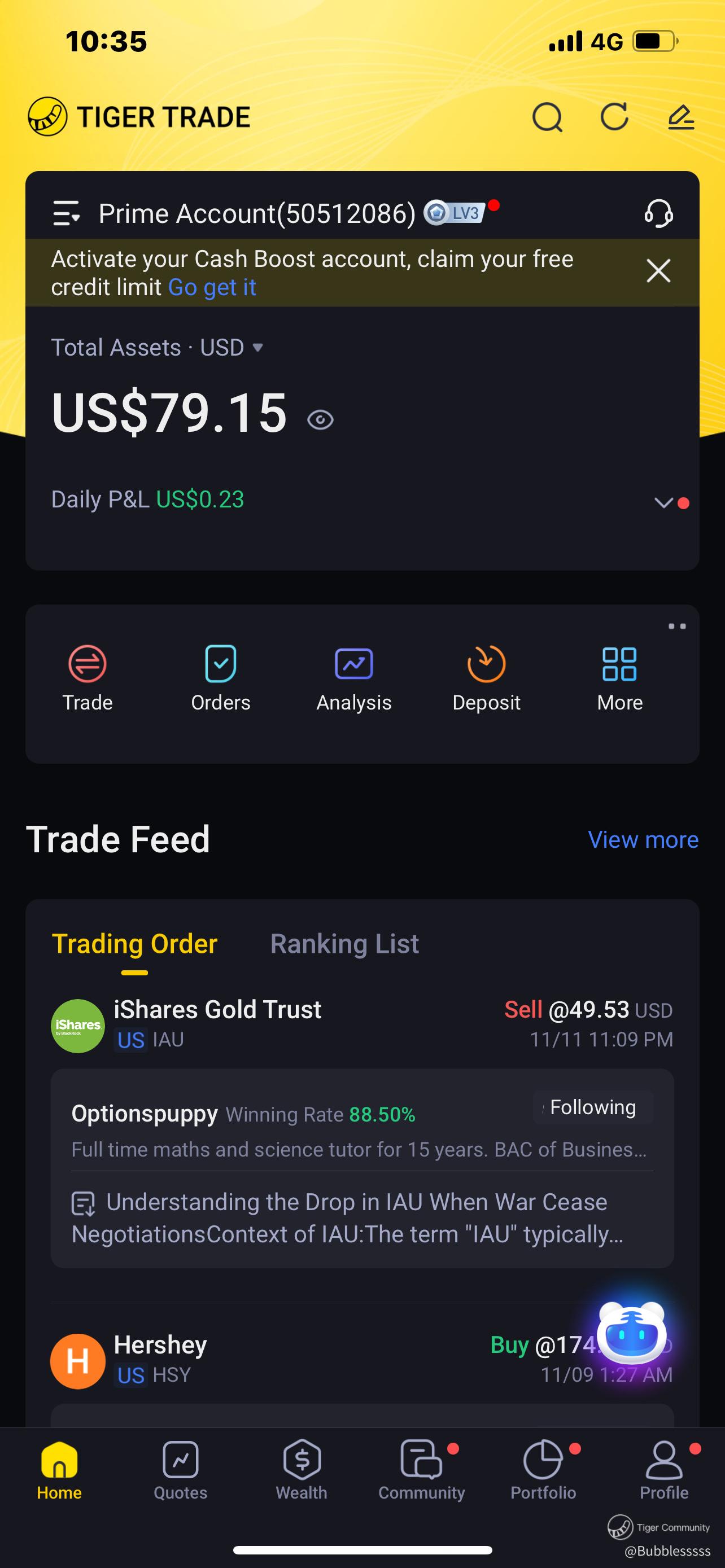Contact customer support via headset icon
Image resolution: width=725 pixels, height=1568 pixels.
coord(658,214)
